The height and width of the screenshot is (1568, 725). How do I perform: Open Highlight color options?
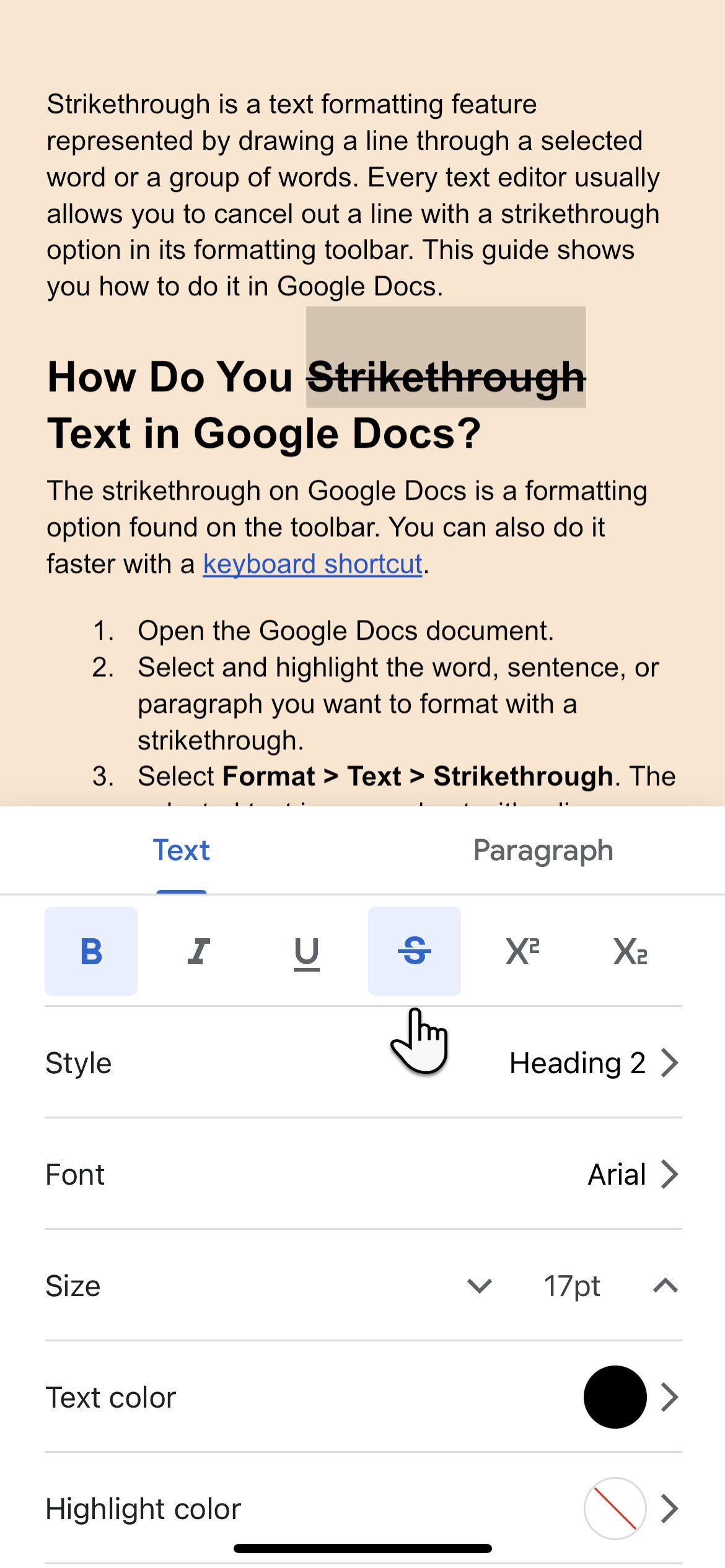[363, 1509]
